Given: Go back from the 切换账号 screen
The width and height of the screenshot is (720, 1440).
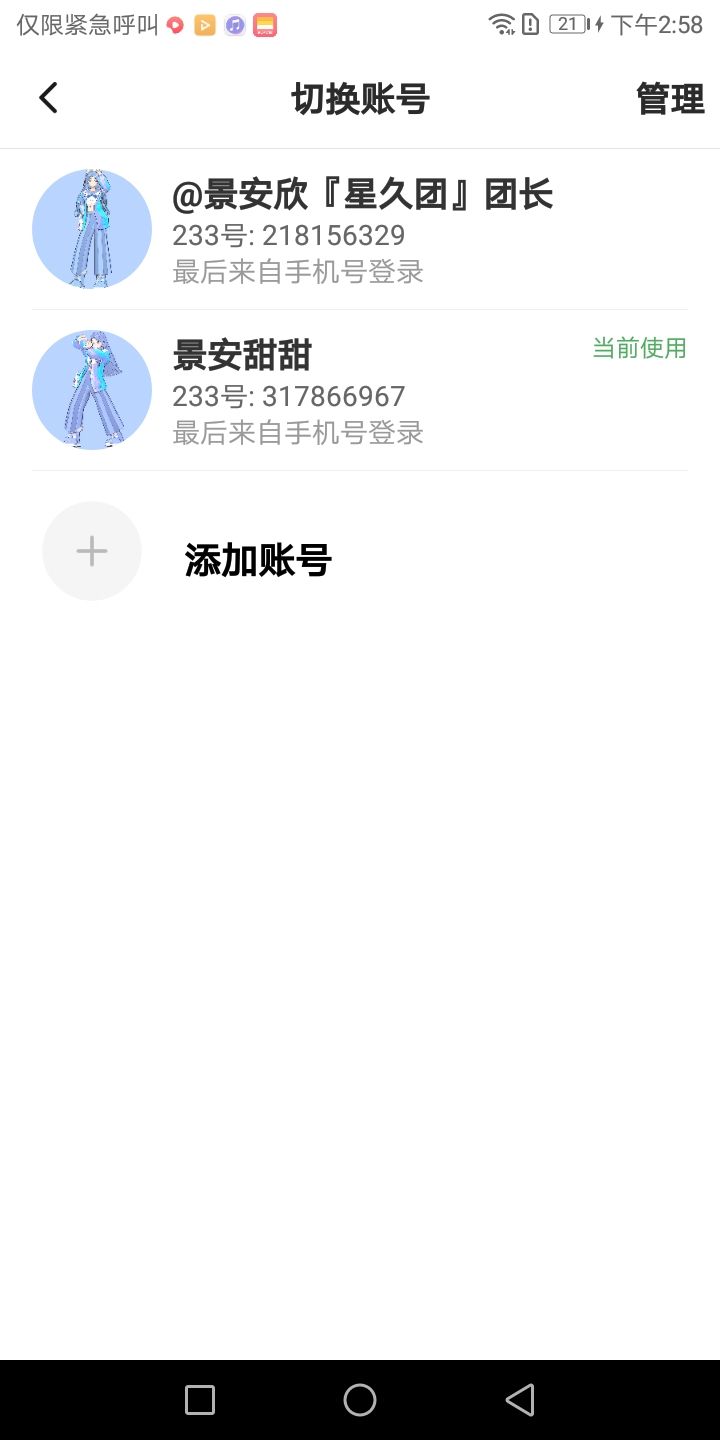Looking at the screenshot, I should pyautogui.click(x=48, y=98).
